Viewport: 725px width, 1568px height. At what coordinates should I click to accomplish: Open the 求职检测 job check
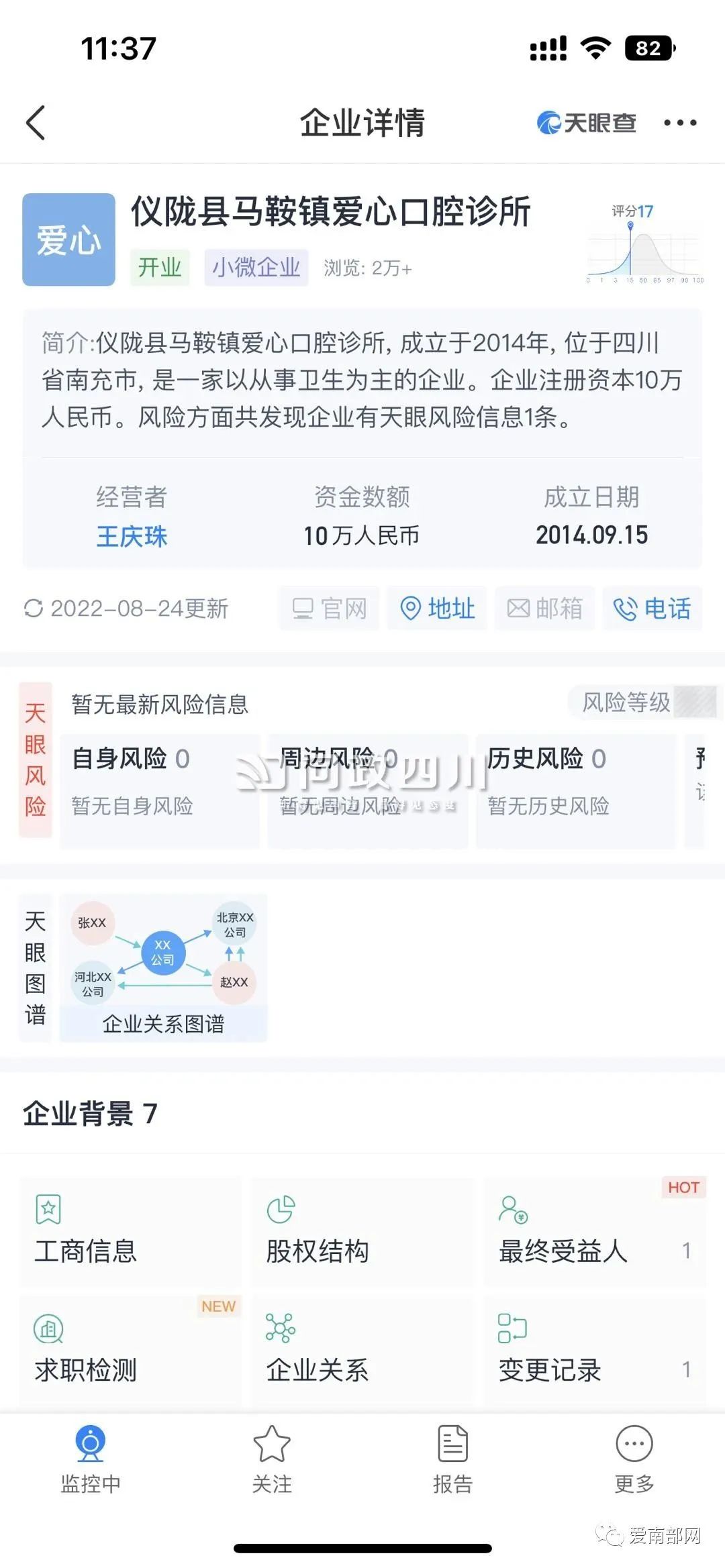[130, 1351]
